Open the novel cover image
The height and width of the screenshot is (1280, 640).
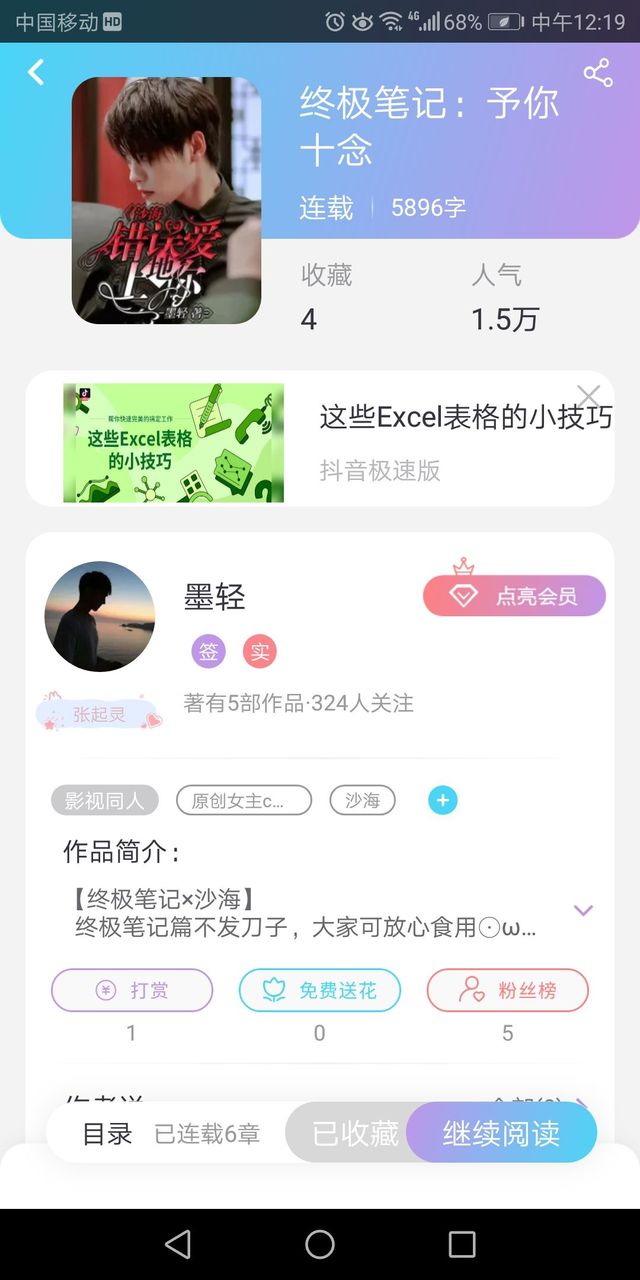(166, 200)
